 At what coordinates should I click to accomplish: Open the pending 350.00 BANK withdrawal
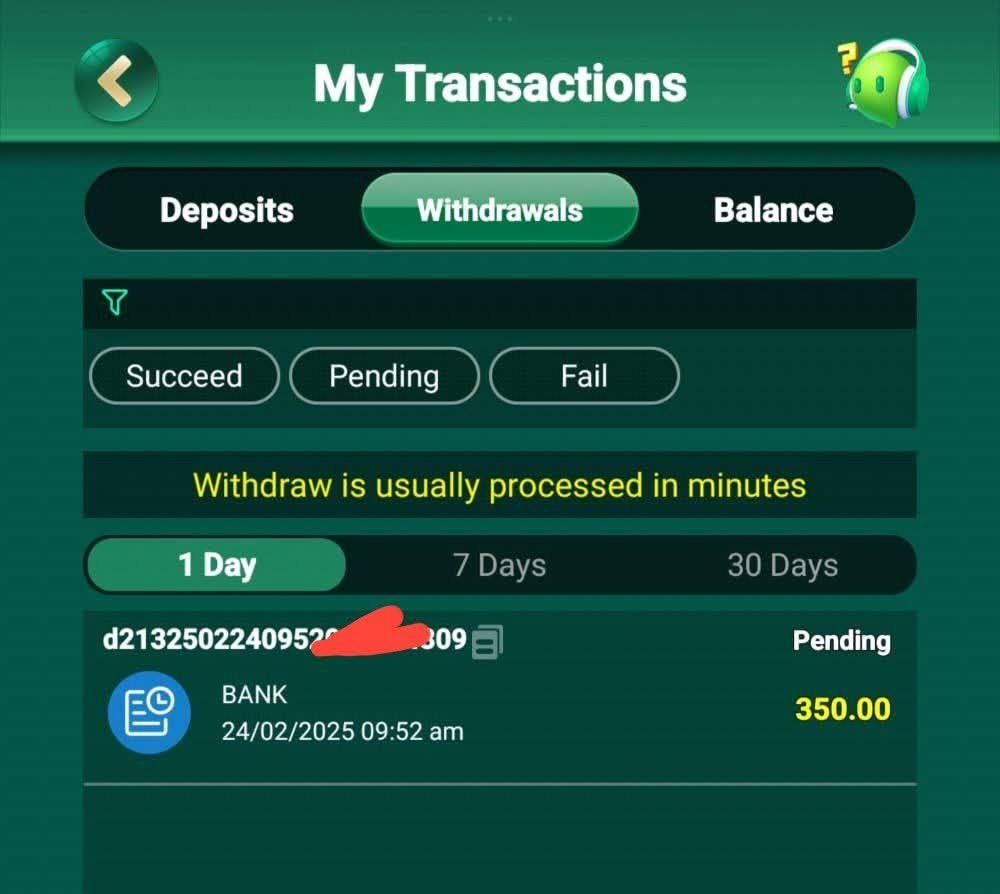(498, 709)
